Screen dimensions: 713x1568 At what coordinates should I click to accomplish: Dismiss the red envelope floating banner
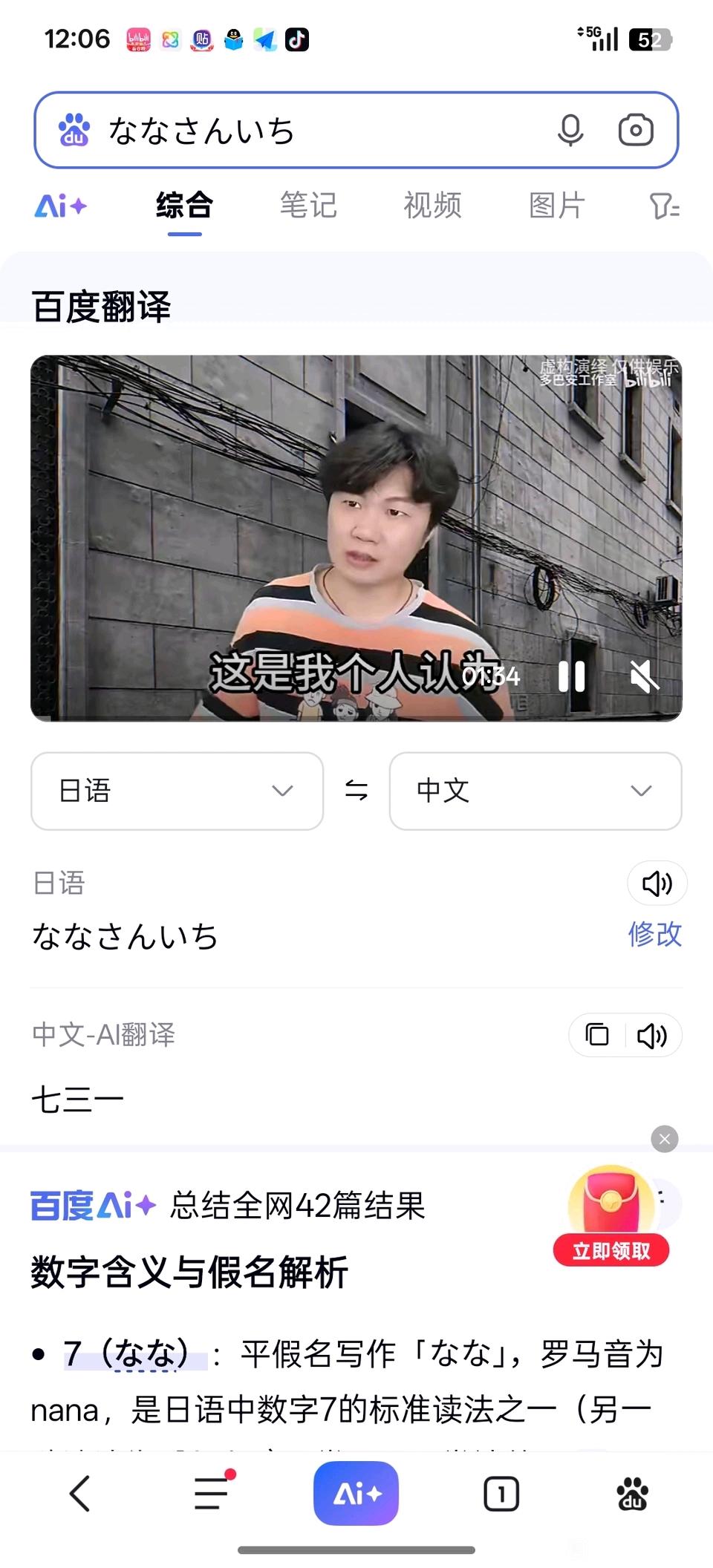[x=665, y=1139]
